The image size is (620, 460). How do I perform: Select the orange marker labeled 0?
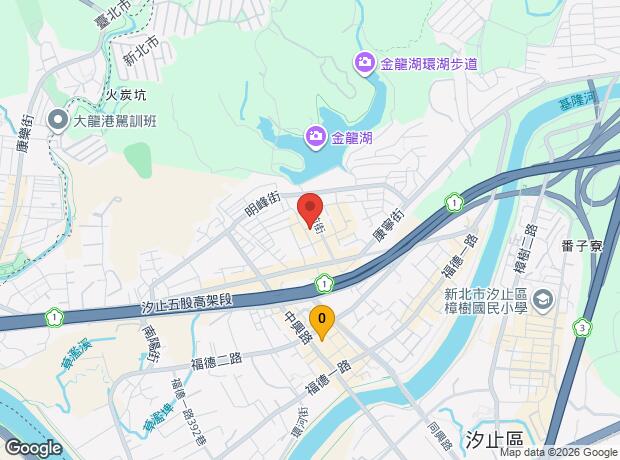[322, 322]
